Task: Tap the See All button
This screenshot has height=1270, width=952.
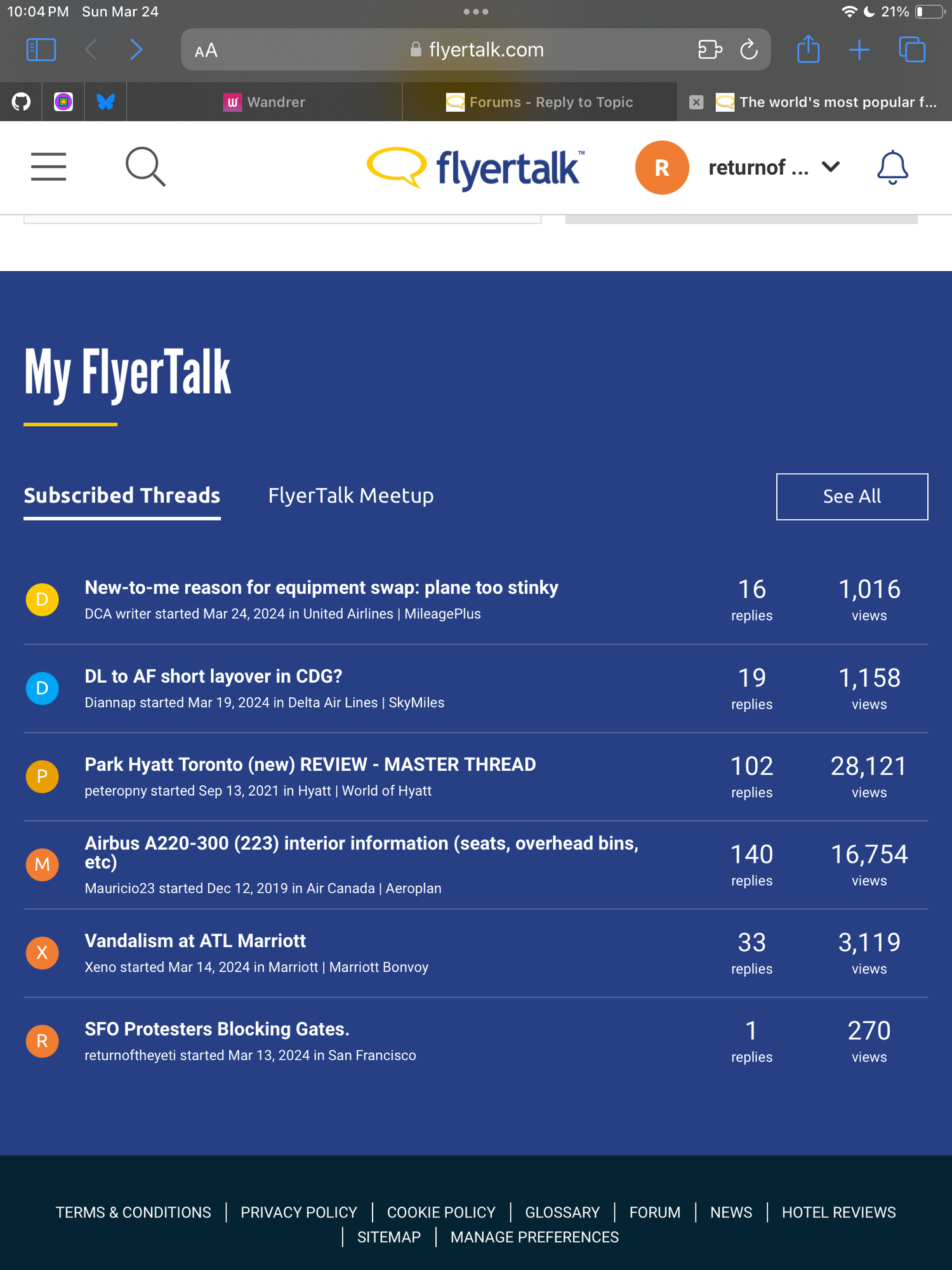Action: (x=851, y=497)
